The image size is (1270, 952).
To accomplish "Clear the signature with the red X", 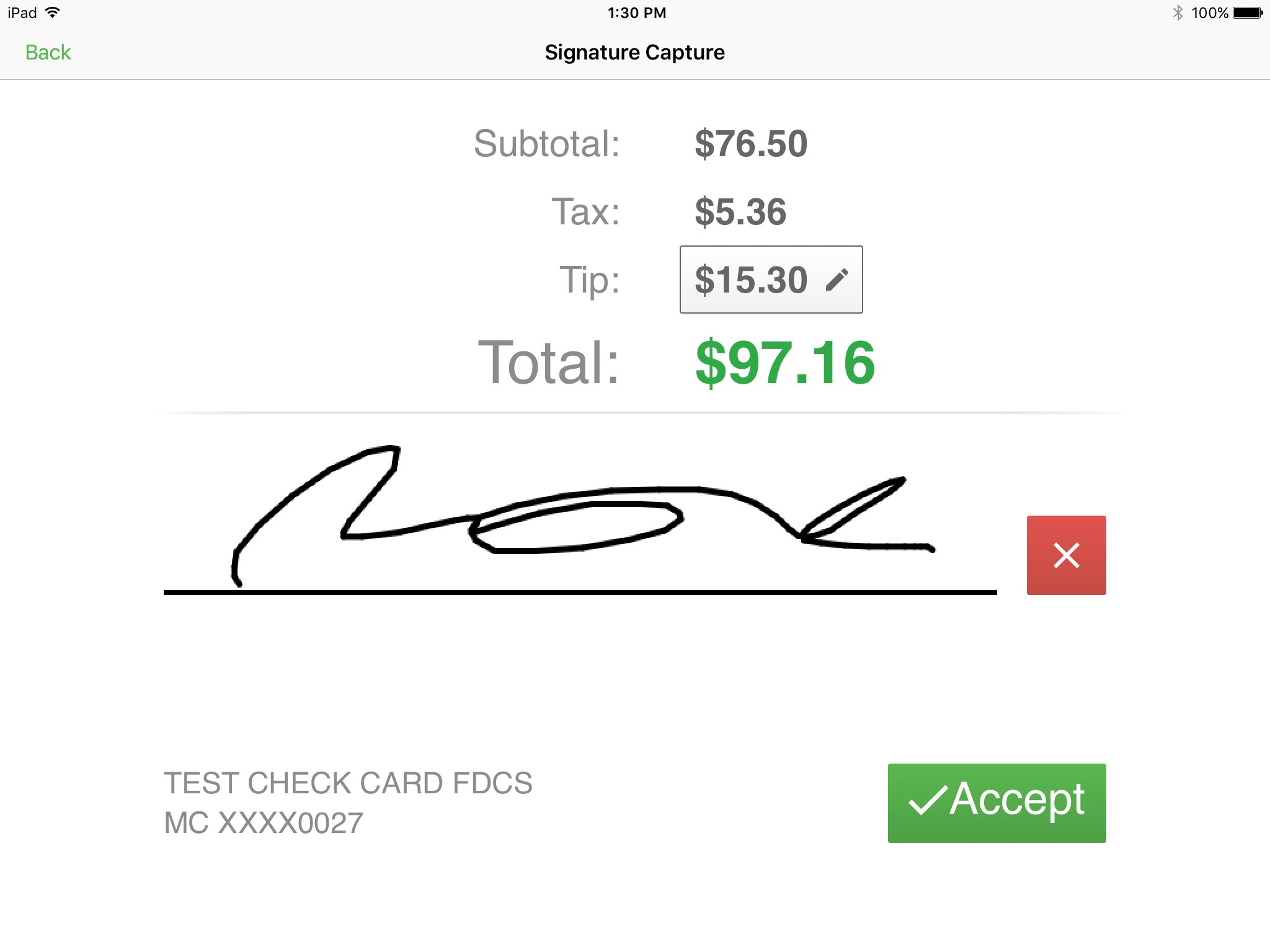I will [1066, 555].
